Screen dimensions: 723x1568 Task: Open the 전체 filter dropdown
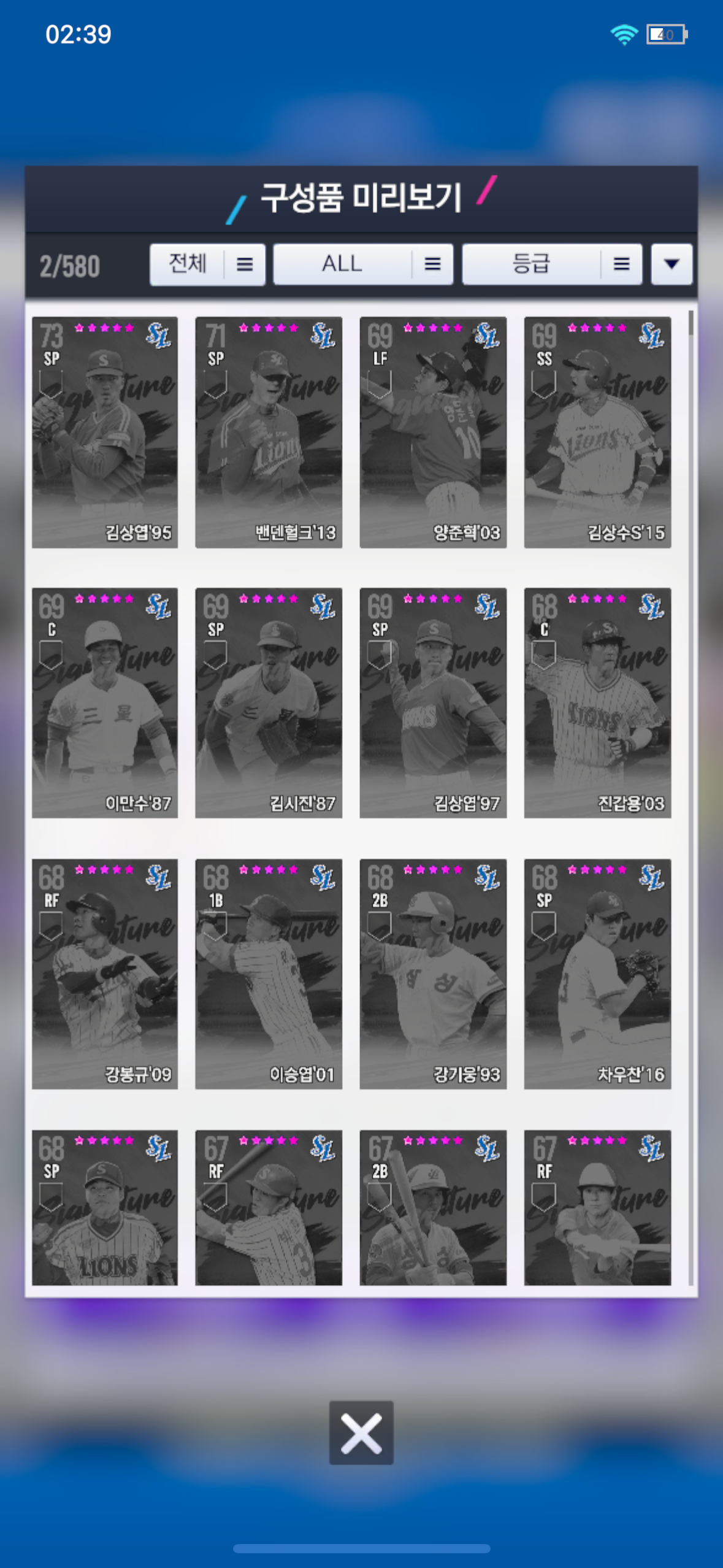207,264
